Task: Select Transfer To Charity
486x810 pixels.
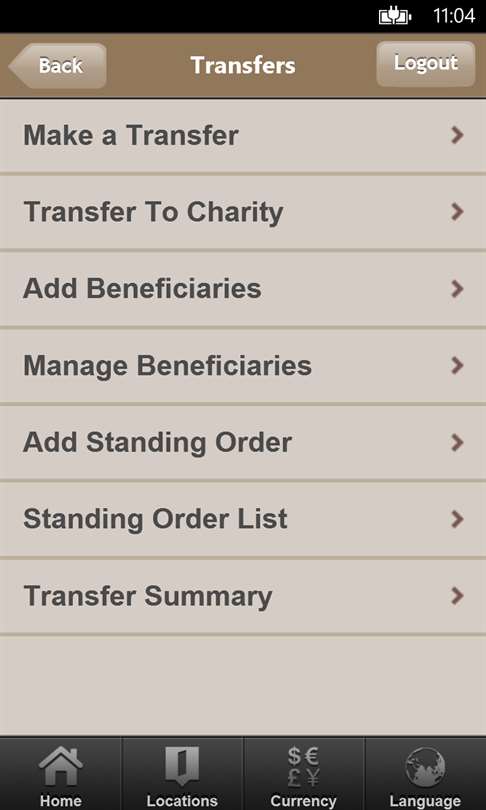Action: pyautogui.click(x=243, y=212)
